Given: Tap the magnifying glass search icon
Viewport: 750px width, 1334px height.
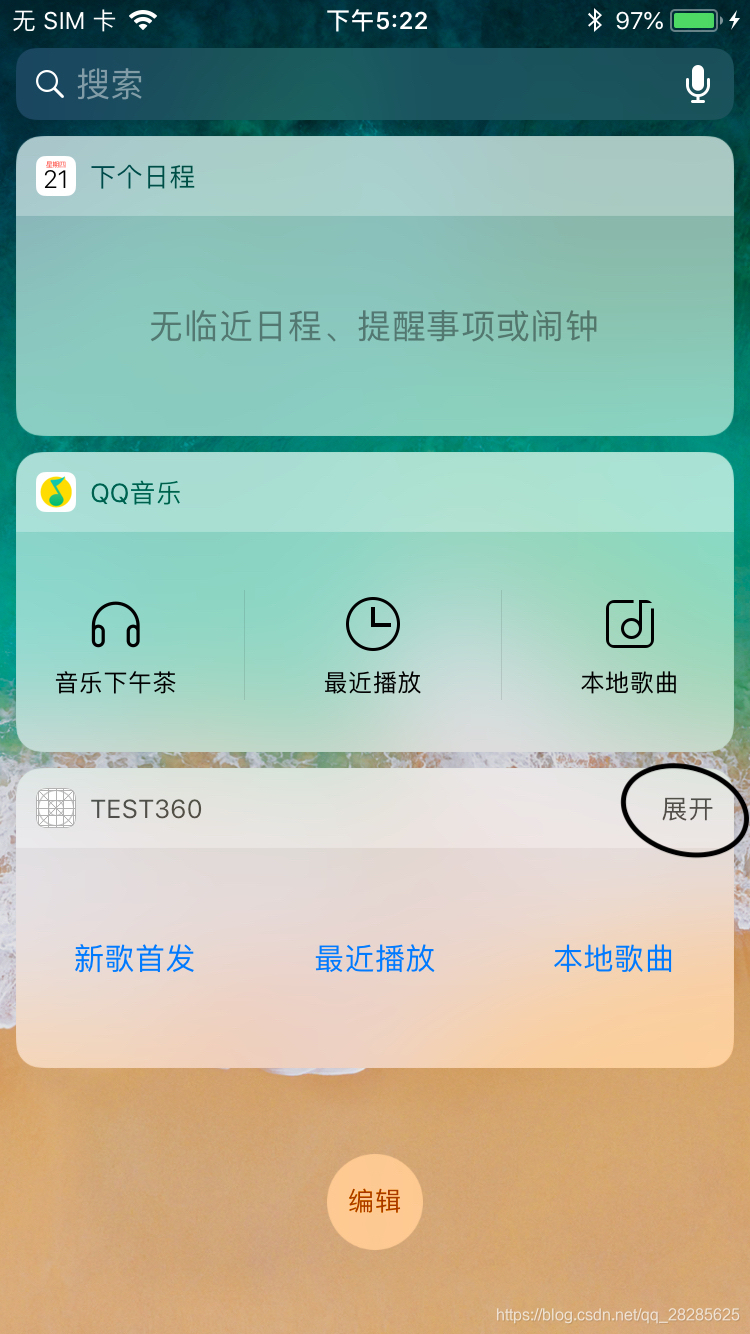Looking at the screenshot, I should [49, 84].
